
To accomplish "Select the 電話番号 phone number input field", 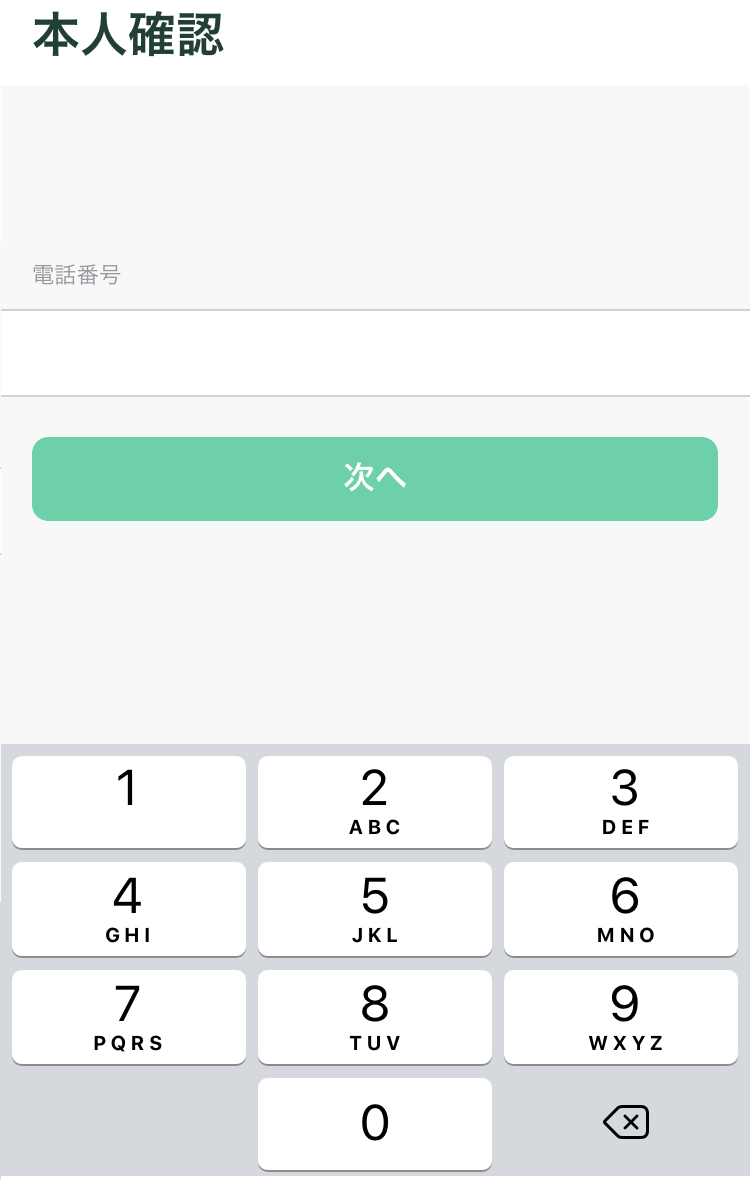I will coord(375,352).
